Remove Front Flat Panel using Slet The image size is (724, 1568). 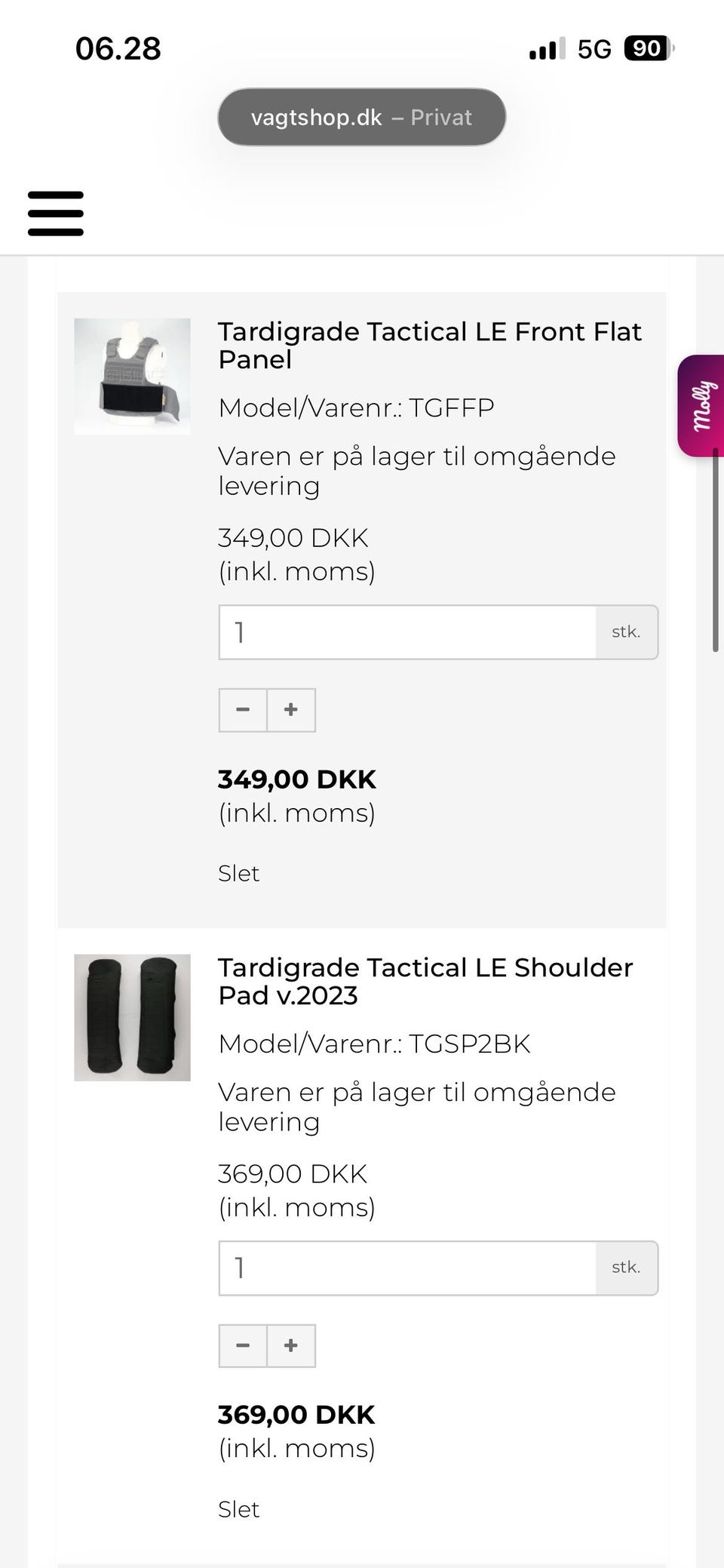pyautogui.click(x=238, y=873)
